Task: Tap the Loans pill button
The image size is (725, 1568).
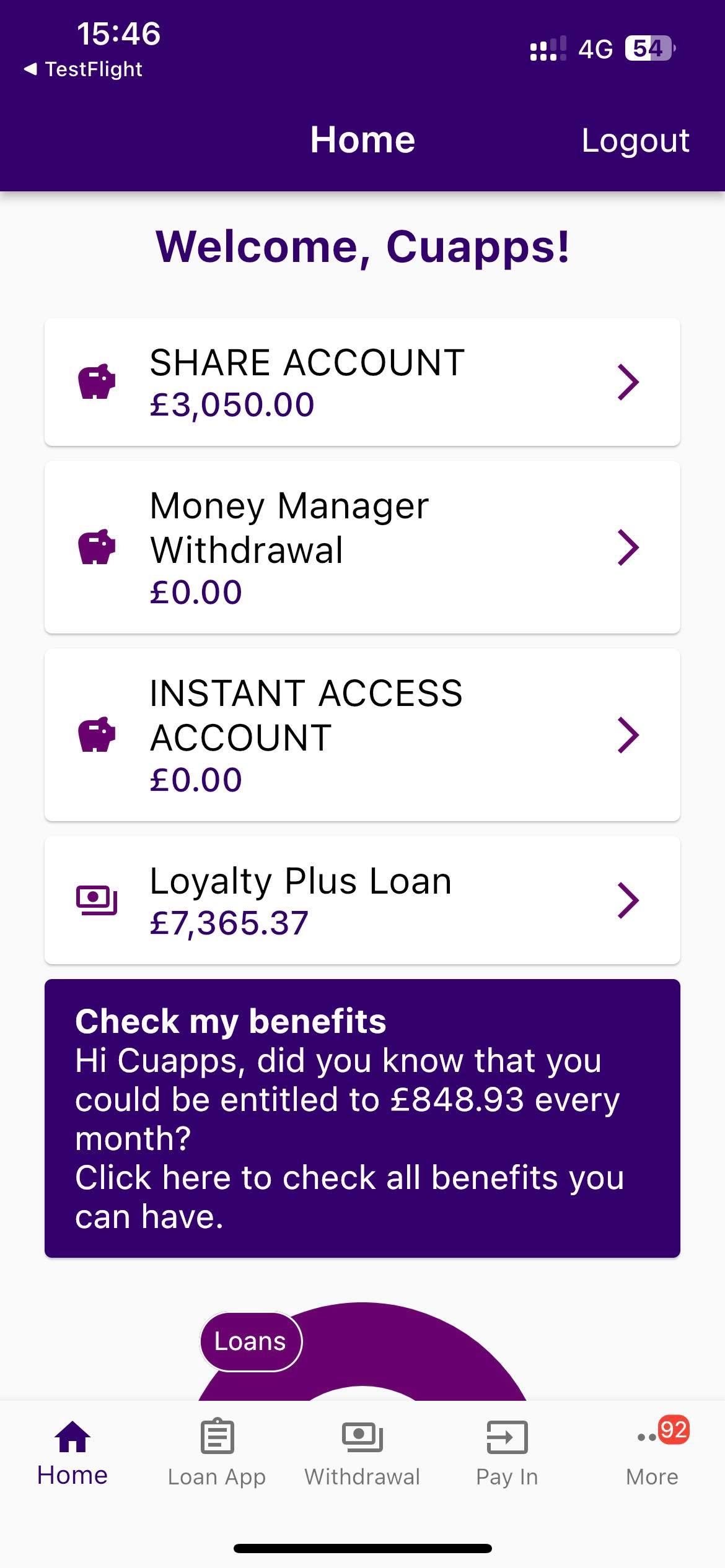Action: pos(250,1342)
